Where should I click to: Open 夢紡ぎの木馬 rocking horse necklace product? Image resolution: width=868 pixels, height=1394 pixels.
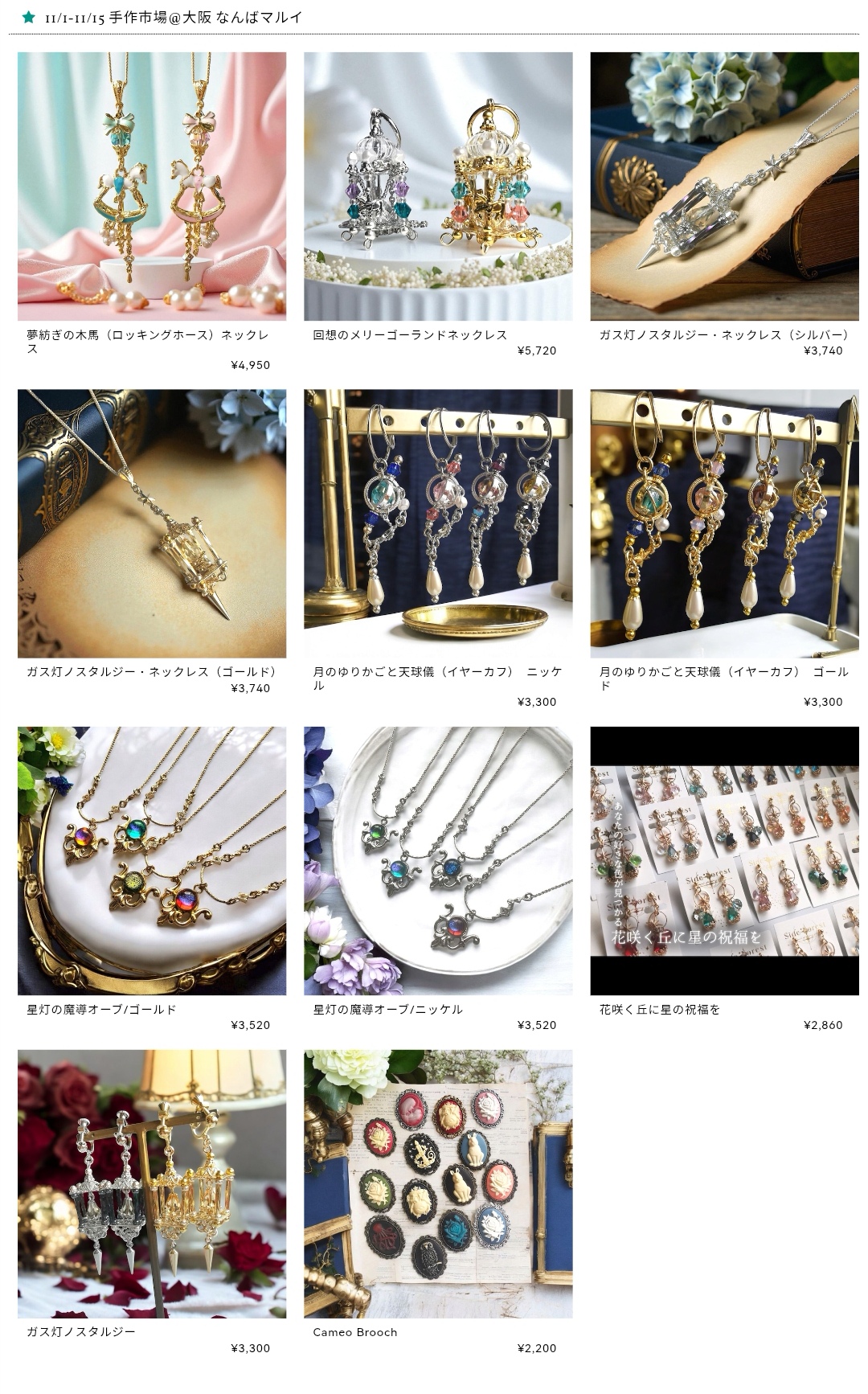coord(152,187)
